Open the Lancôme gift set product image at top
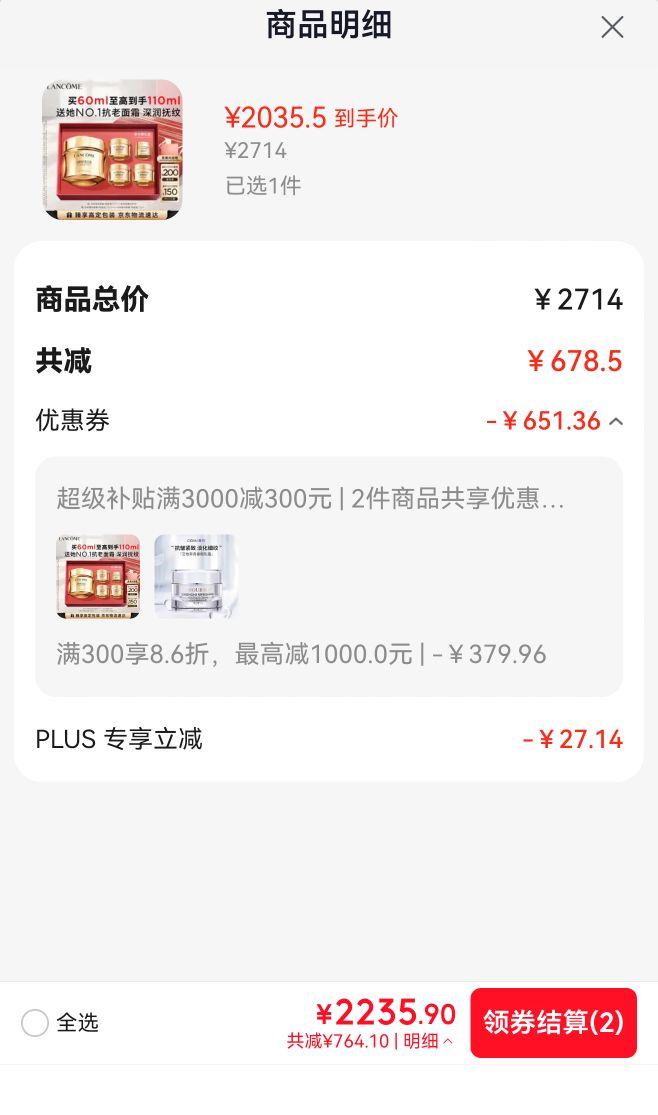The image size is (658, 1115). pos(112,149)
